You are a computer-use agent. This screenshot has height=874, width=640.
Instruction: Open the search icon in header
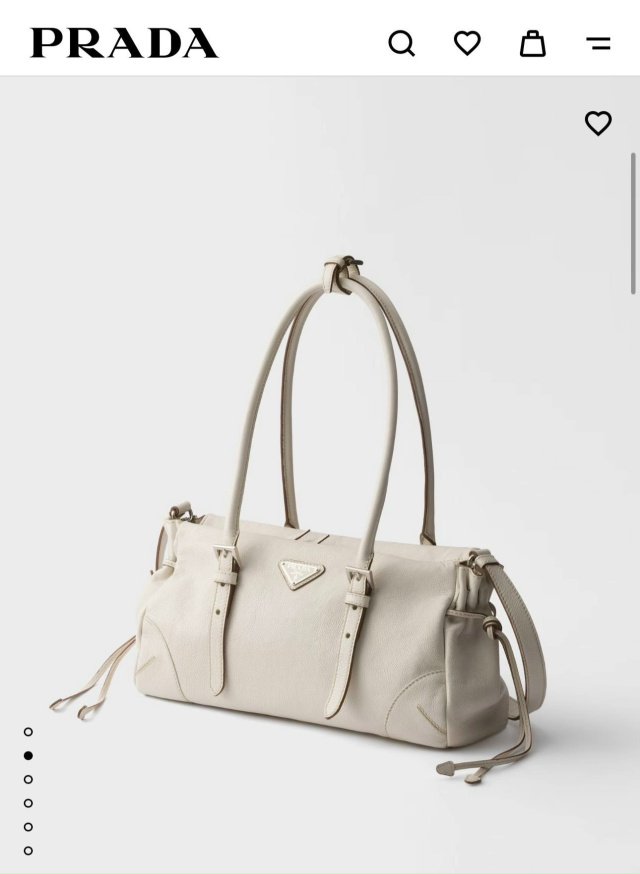[401, 43]
